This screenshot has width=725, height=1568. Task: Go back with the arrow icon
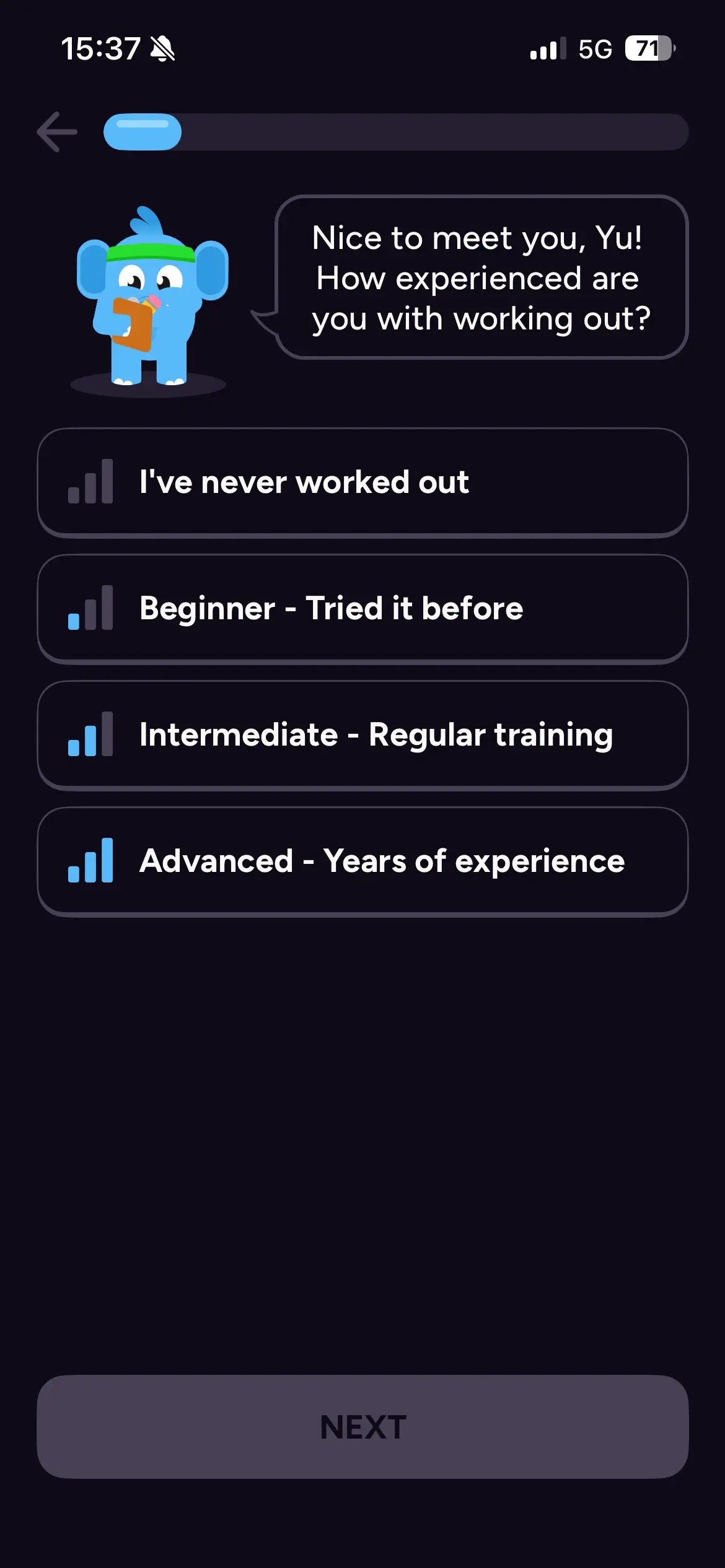click(57, 132)
